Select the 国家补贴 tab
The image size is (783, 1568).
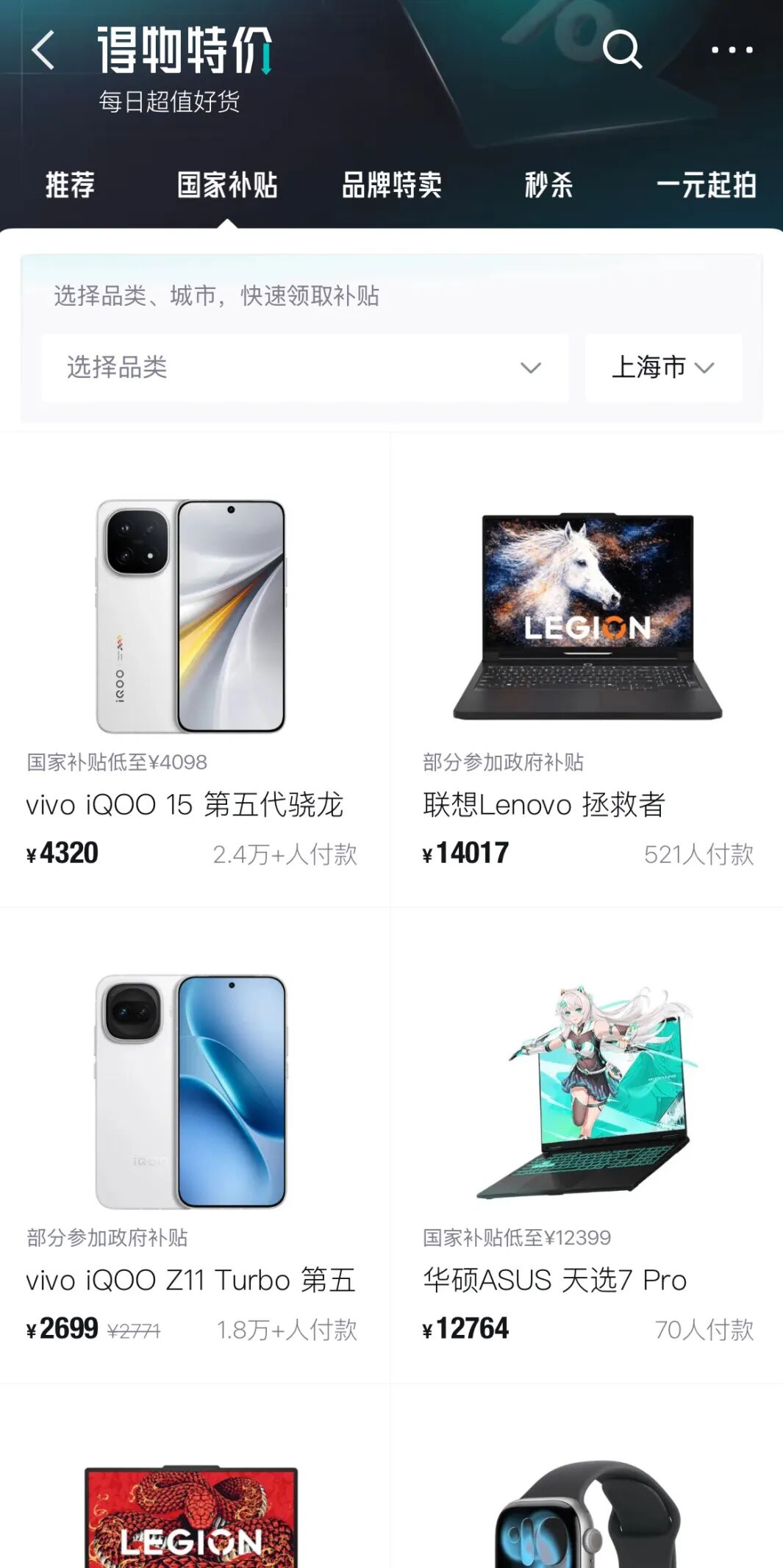(x=227, y=185)
